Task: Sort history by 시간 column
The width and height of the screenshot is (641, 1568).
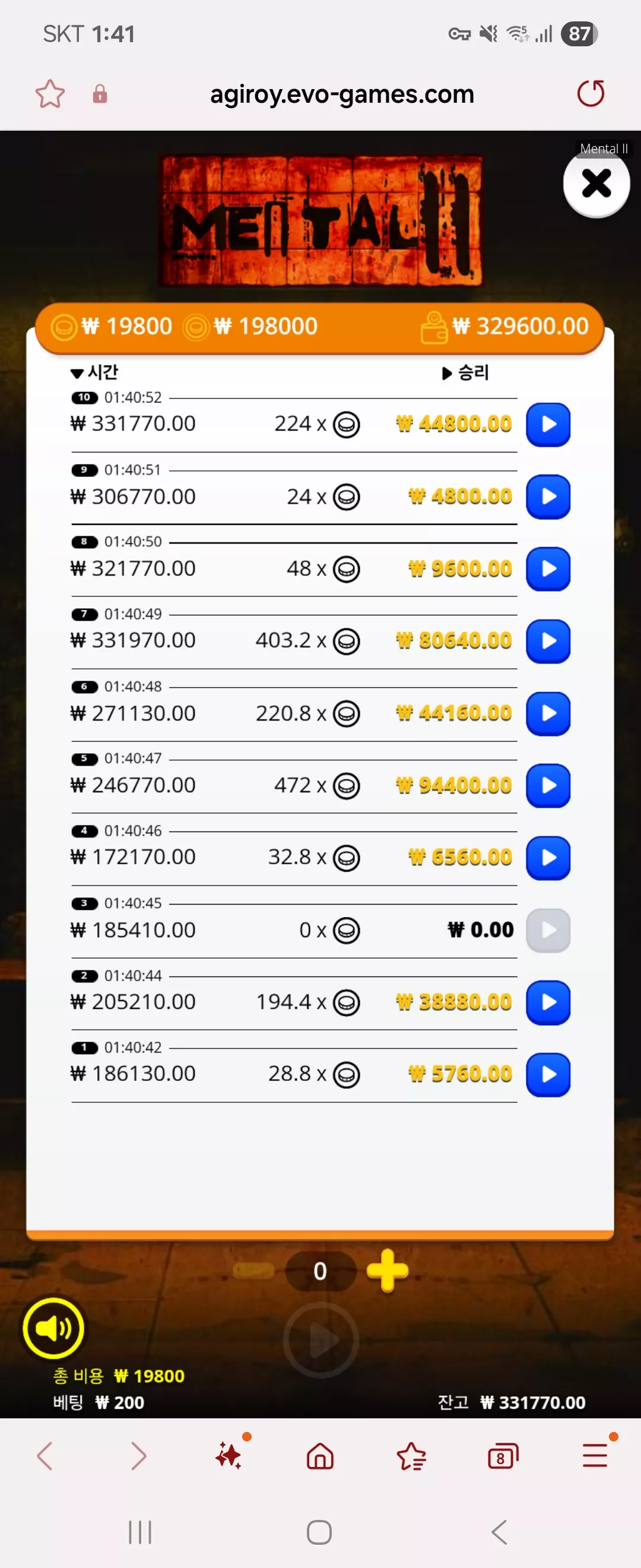Action: 94,372
